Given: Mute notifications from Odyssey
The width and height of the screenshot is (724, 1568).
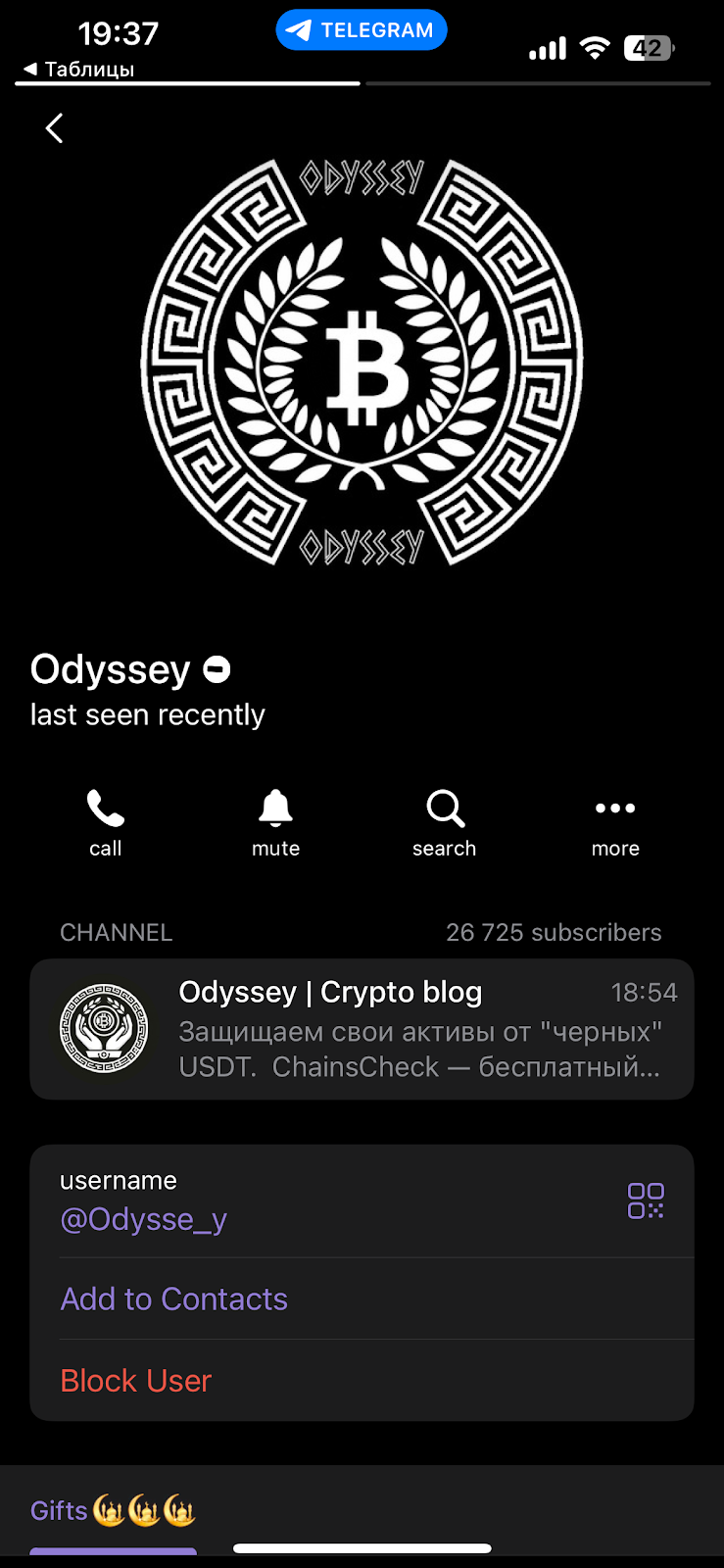Looking at the screenshot, I should pos(275,823).
